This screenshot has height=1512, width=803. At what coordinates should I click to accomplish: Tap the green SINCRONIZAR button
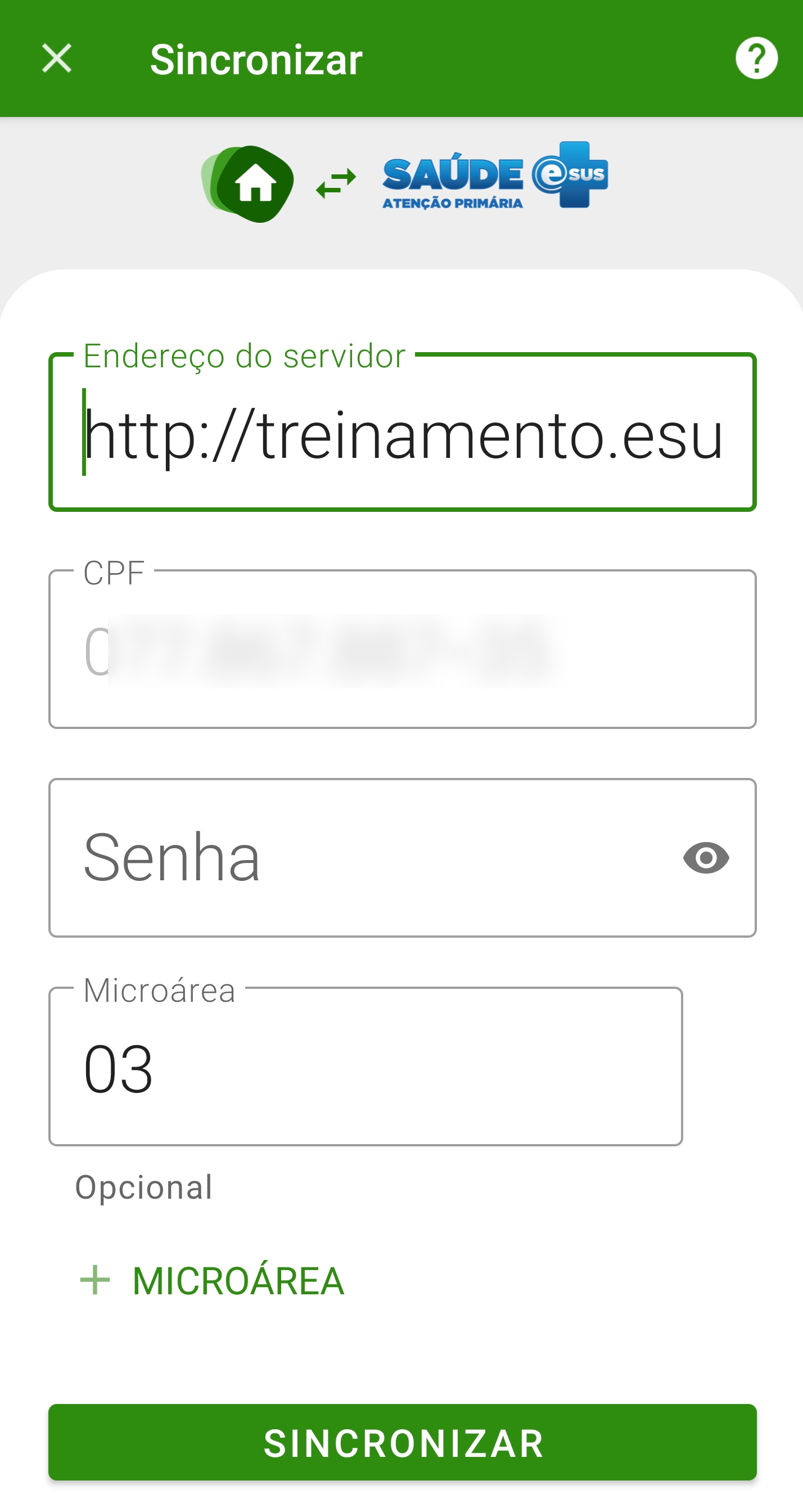click(402, 1442)
